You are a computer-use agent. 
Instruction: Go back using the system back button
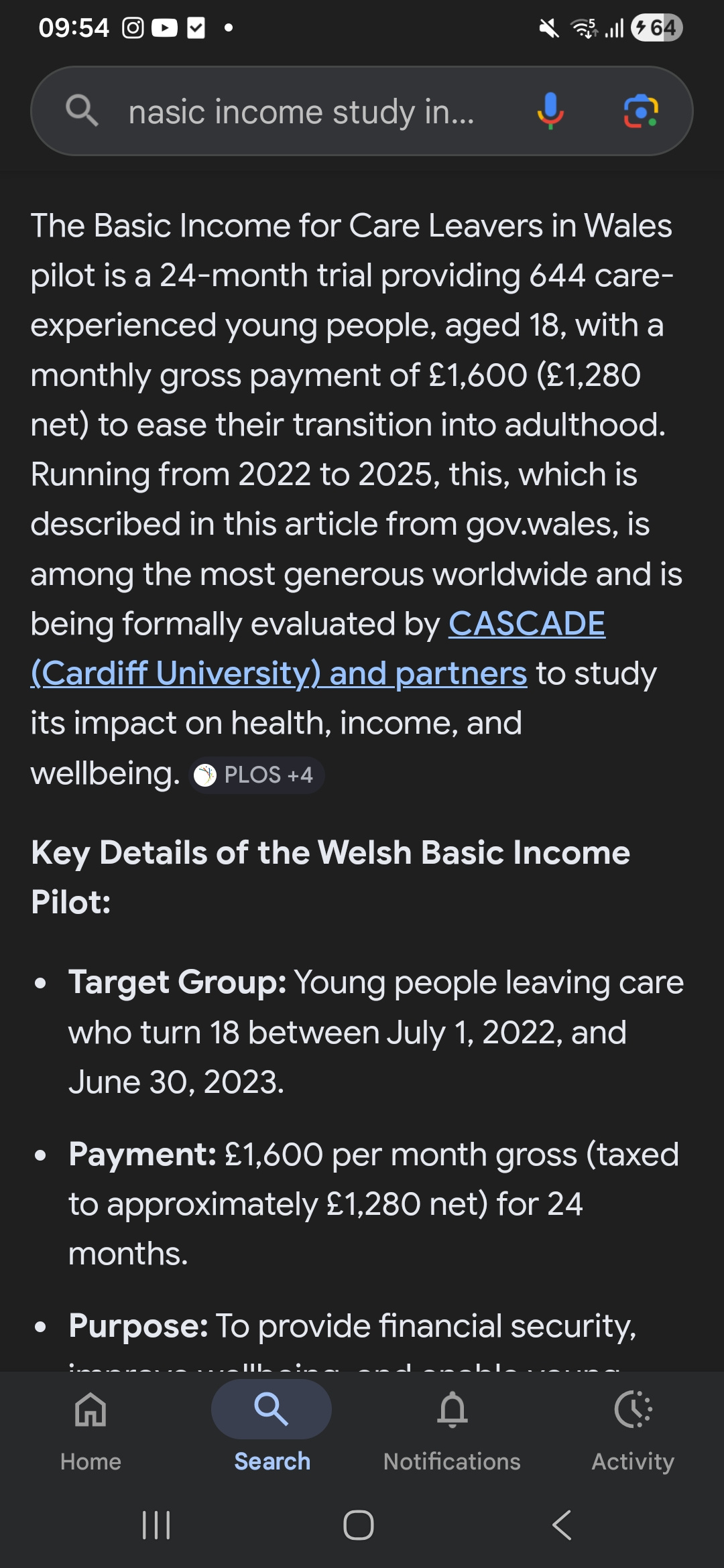point(562,1525)
